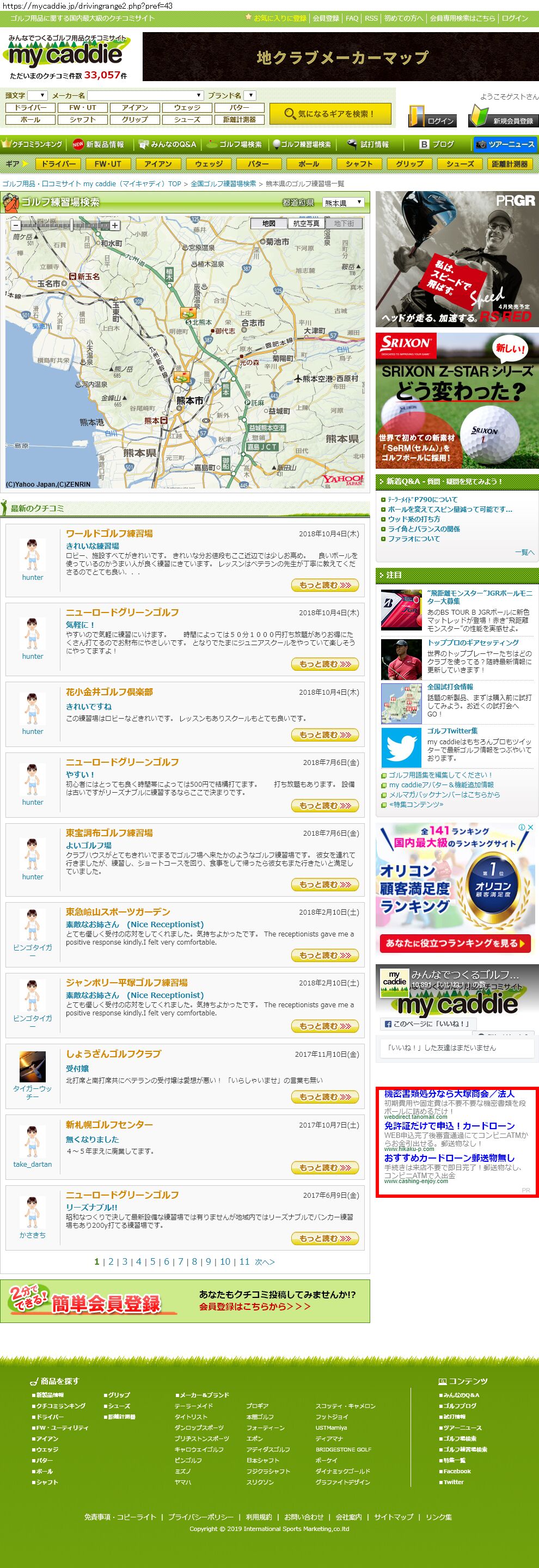Go to ゴルフ練習場検索 tab
The image size is (539, 1568).
[235, 144]
